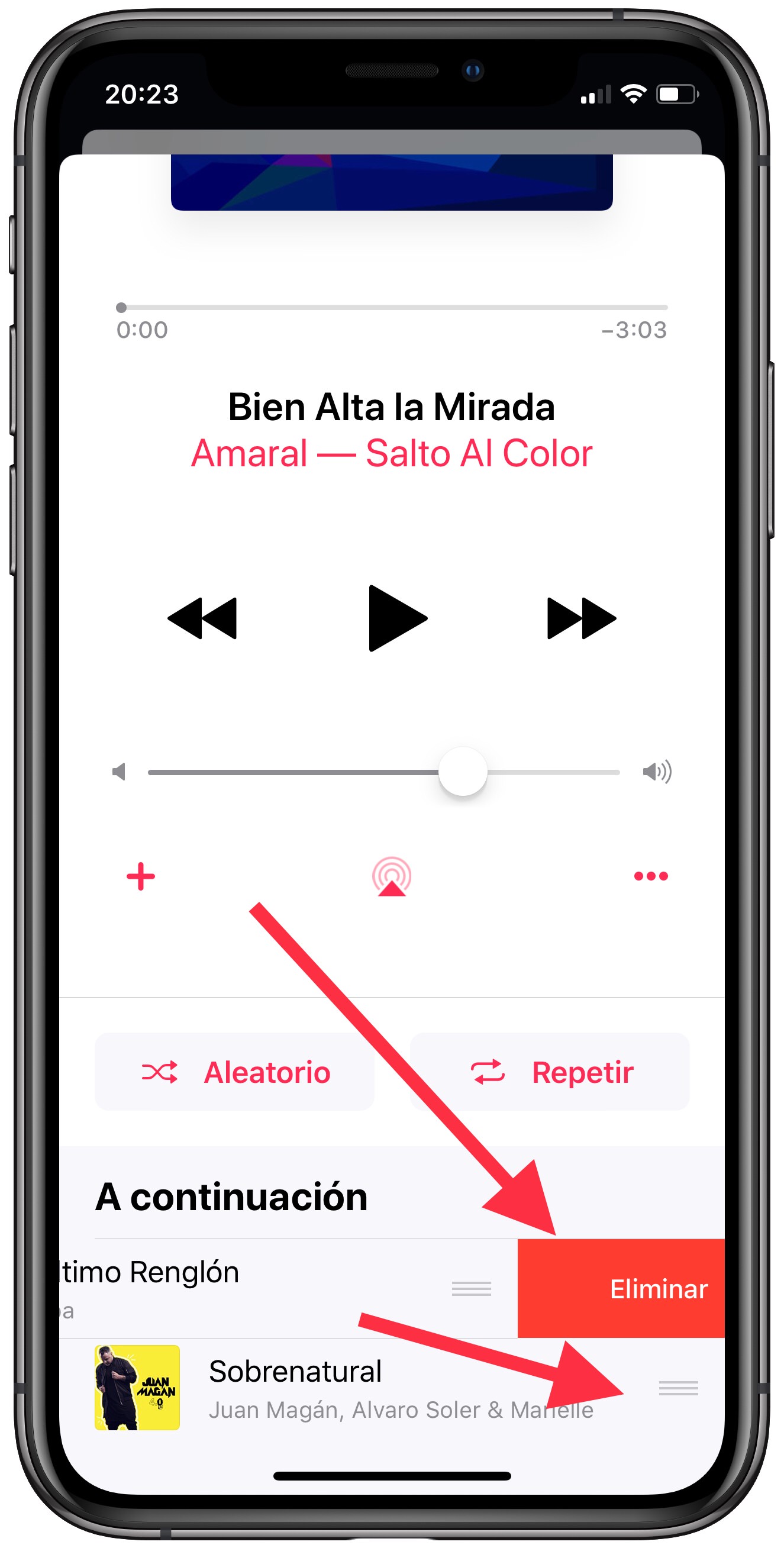Open the Amaral — Salto Al Color link
This screenshot has height=1548, width=784.
tap(392, 453)
